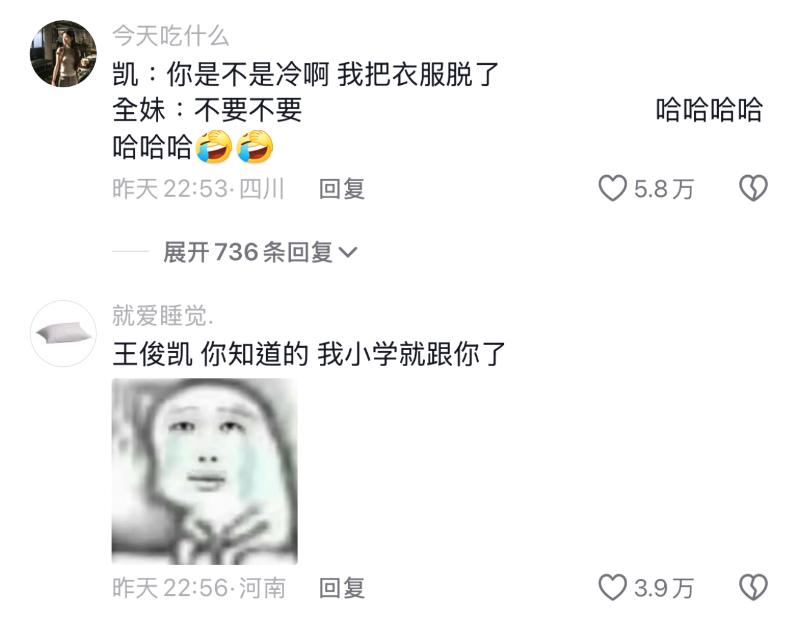The width and height of the screenshot is (800, 622).
Task: Like the comment by 就爱睡觉.
Action: [x=612, y=588]
